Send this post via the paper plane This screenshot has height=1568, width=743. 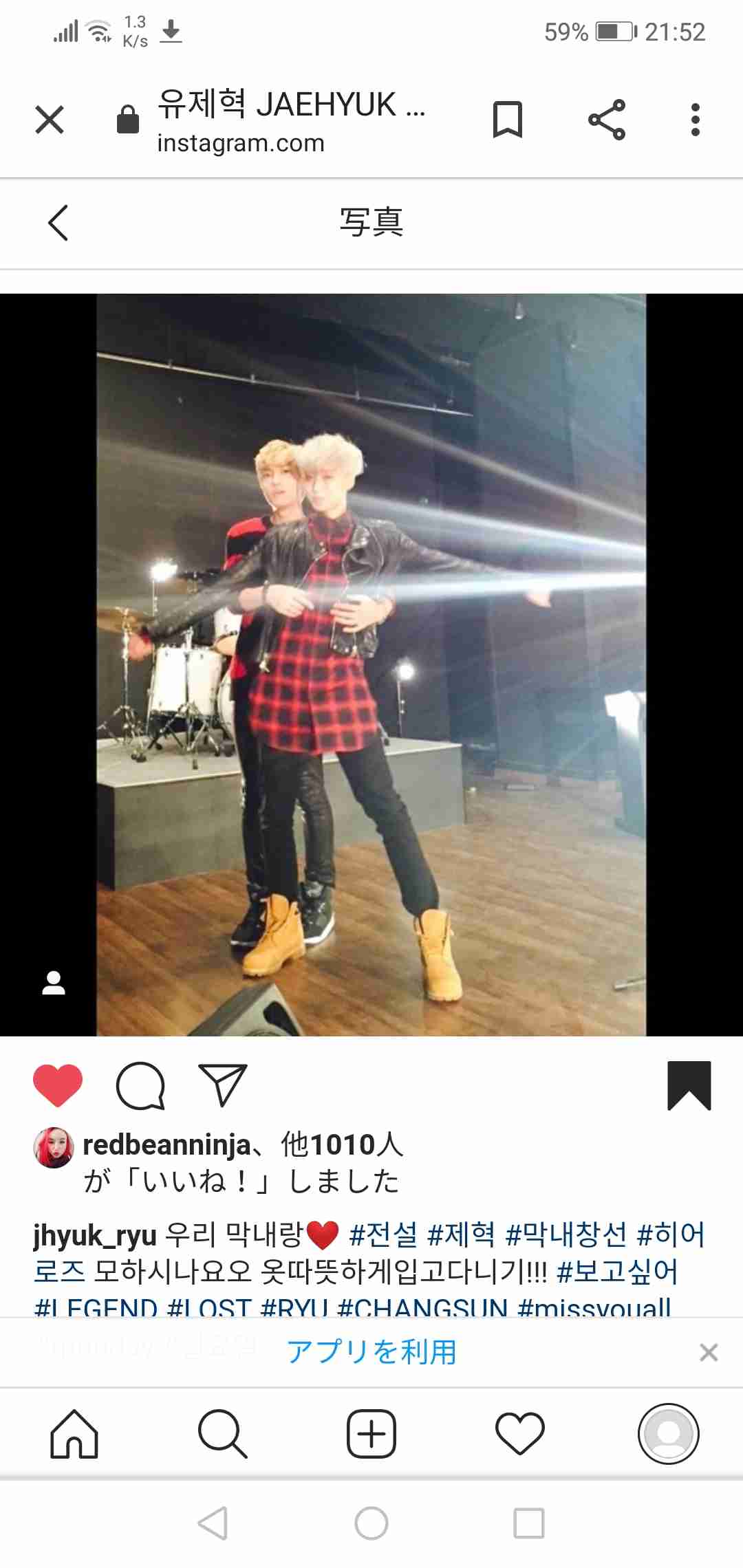click(222, 1086)
